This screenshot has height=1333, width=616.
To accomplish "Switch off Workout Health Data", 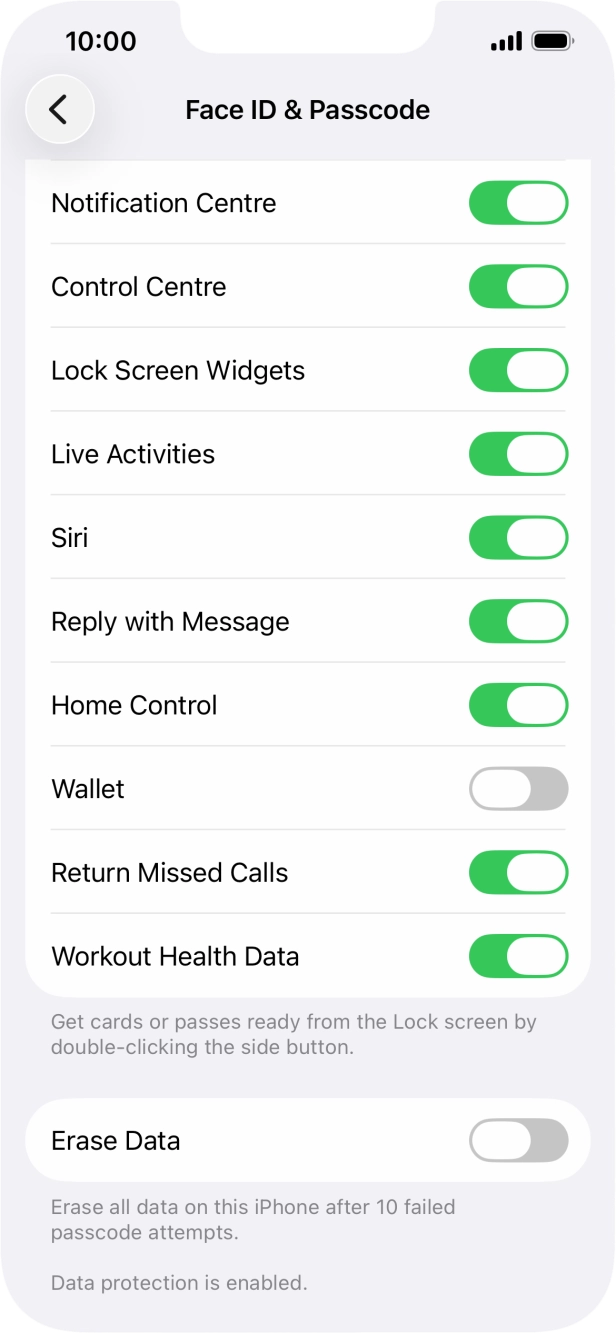I will [518, 957].
